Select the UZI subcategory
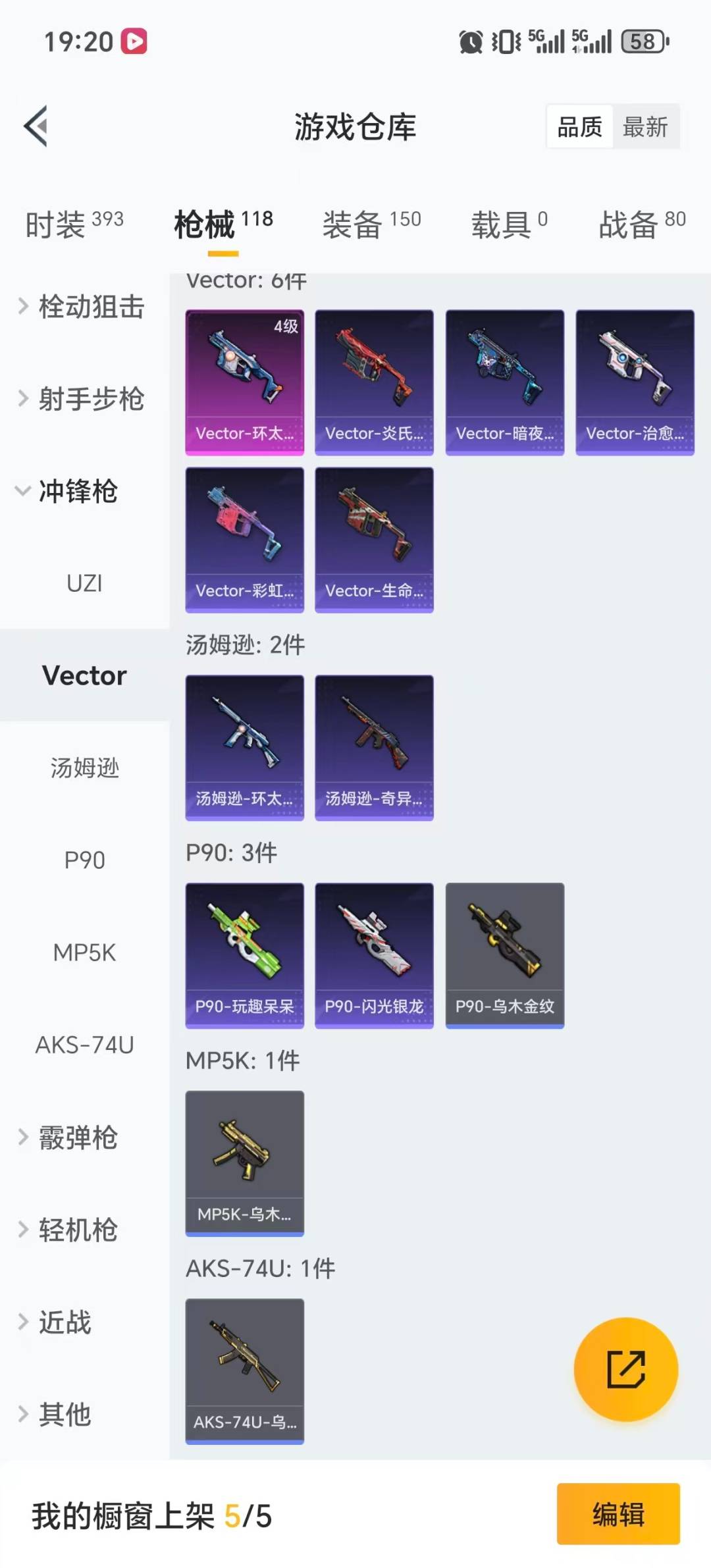Image resolution: width=711 pixels, height=1568 pixels. click(x=84, y=583)
